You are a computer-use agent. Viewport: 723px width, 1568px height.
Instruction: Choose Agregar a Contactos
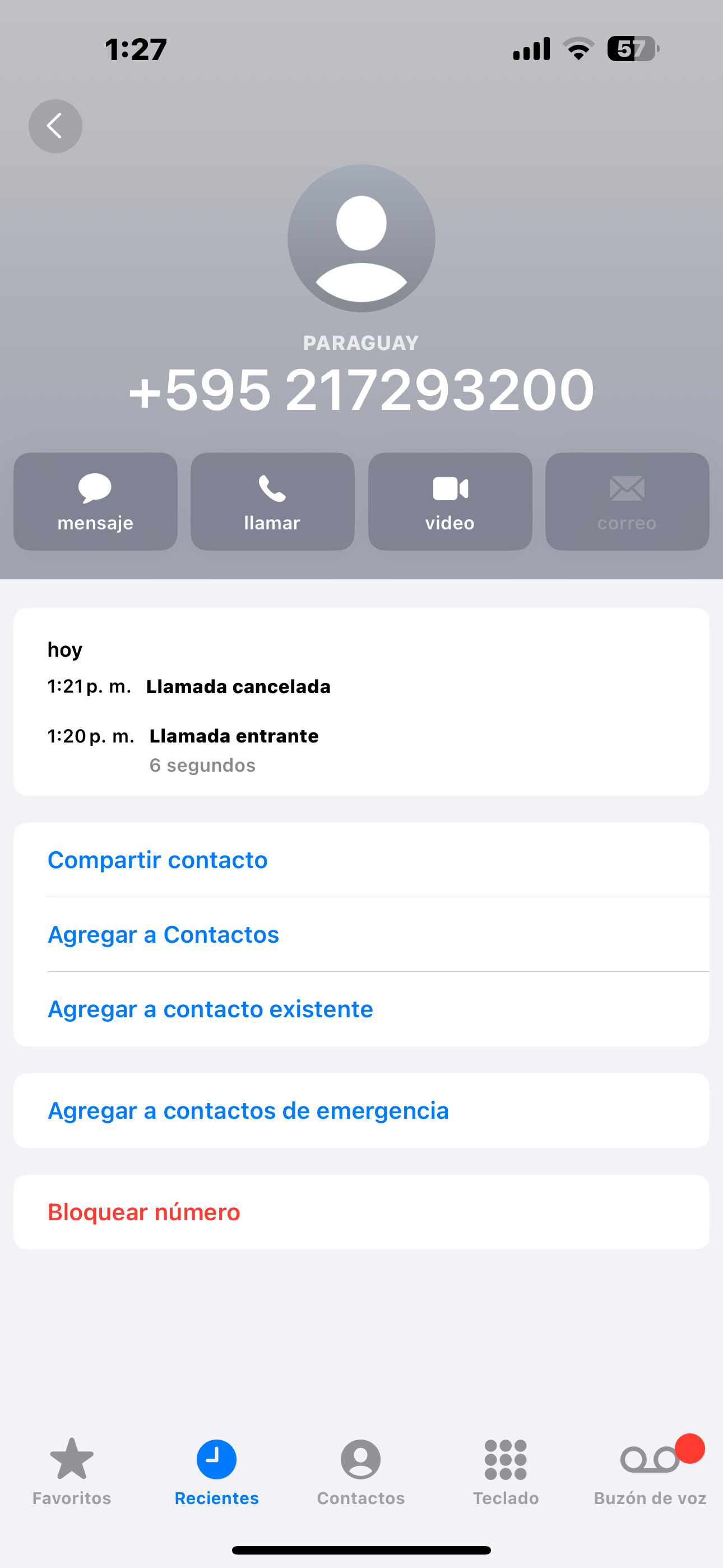tap(163, 934)
